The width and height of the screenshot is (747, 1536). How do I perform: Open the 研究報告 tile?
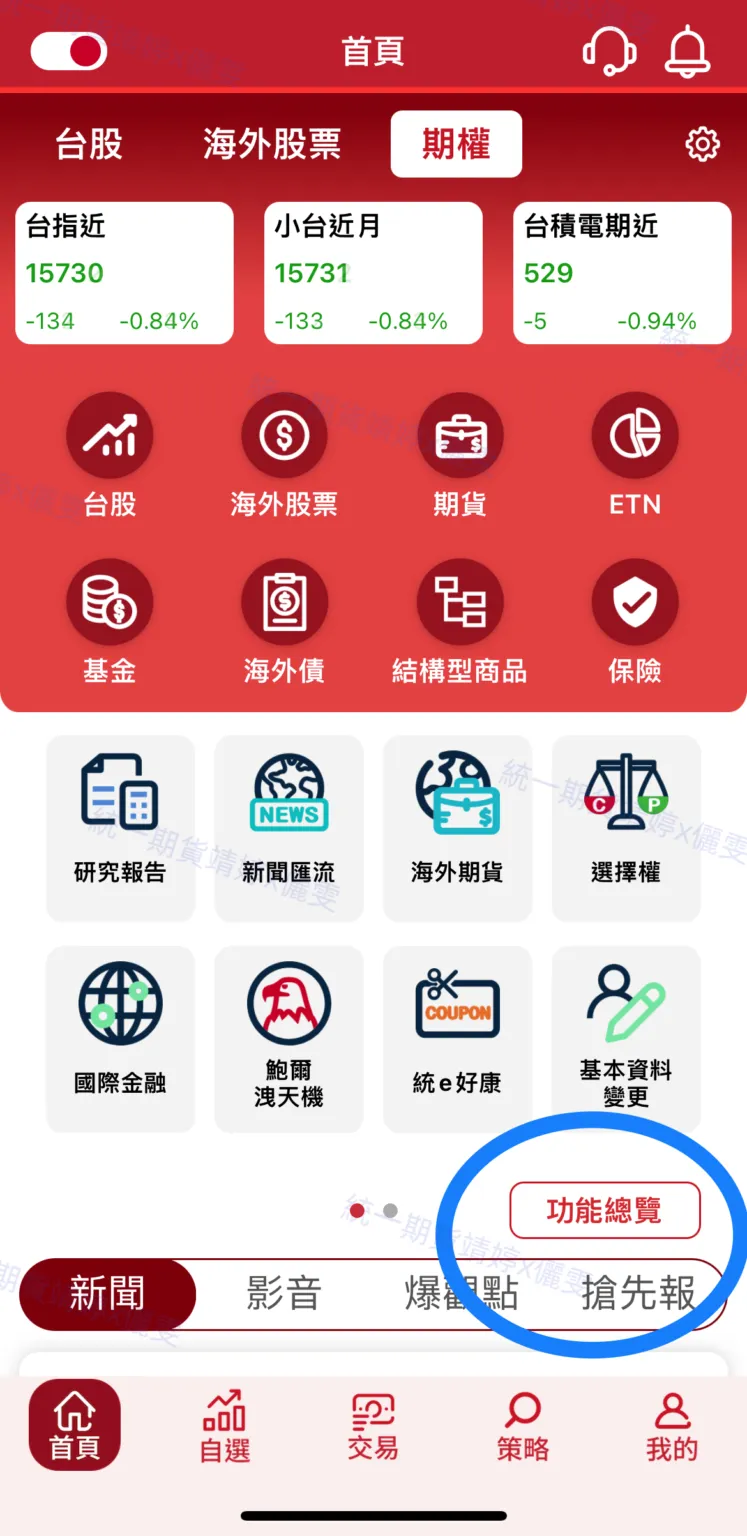tap(120, 827)
